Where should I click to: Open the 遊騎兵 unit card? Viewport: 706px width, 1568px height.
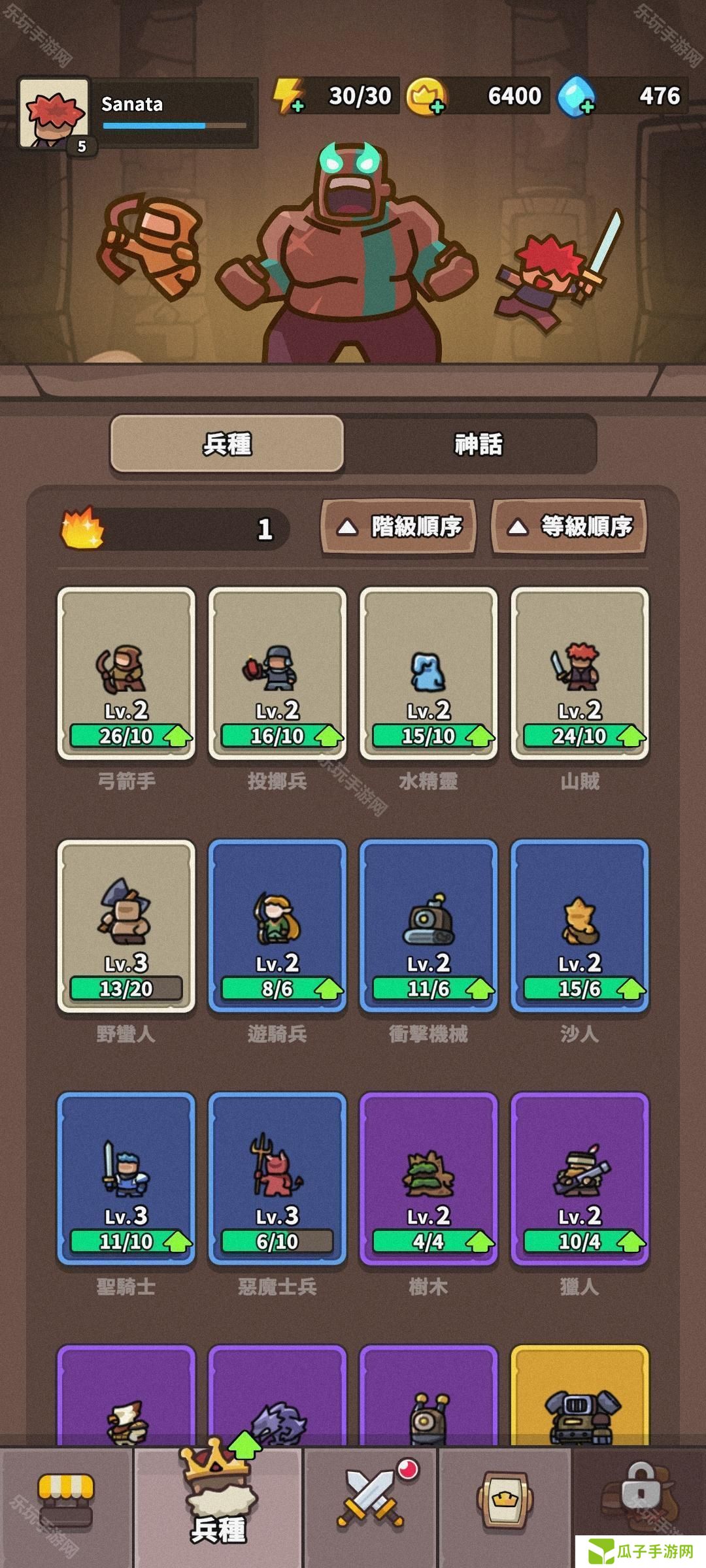coord(277,925)
